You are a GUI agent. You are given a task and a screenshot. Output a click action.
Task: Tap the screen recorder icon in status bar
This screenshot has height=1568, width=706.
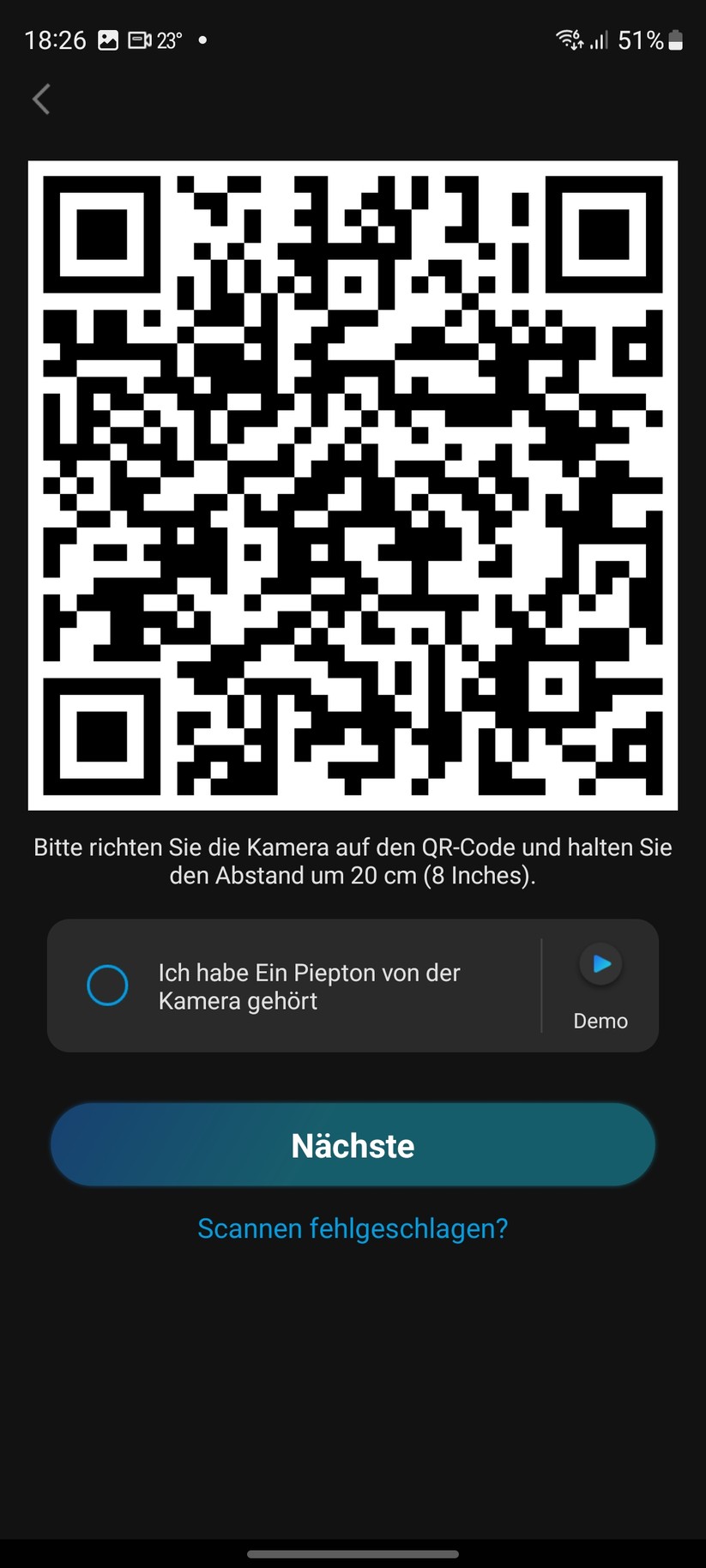point(140,39)
